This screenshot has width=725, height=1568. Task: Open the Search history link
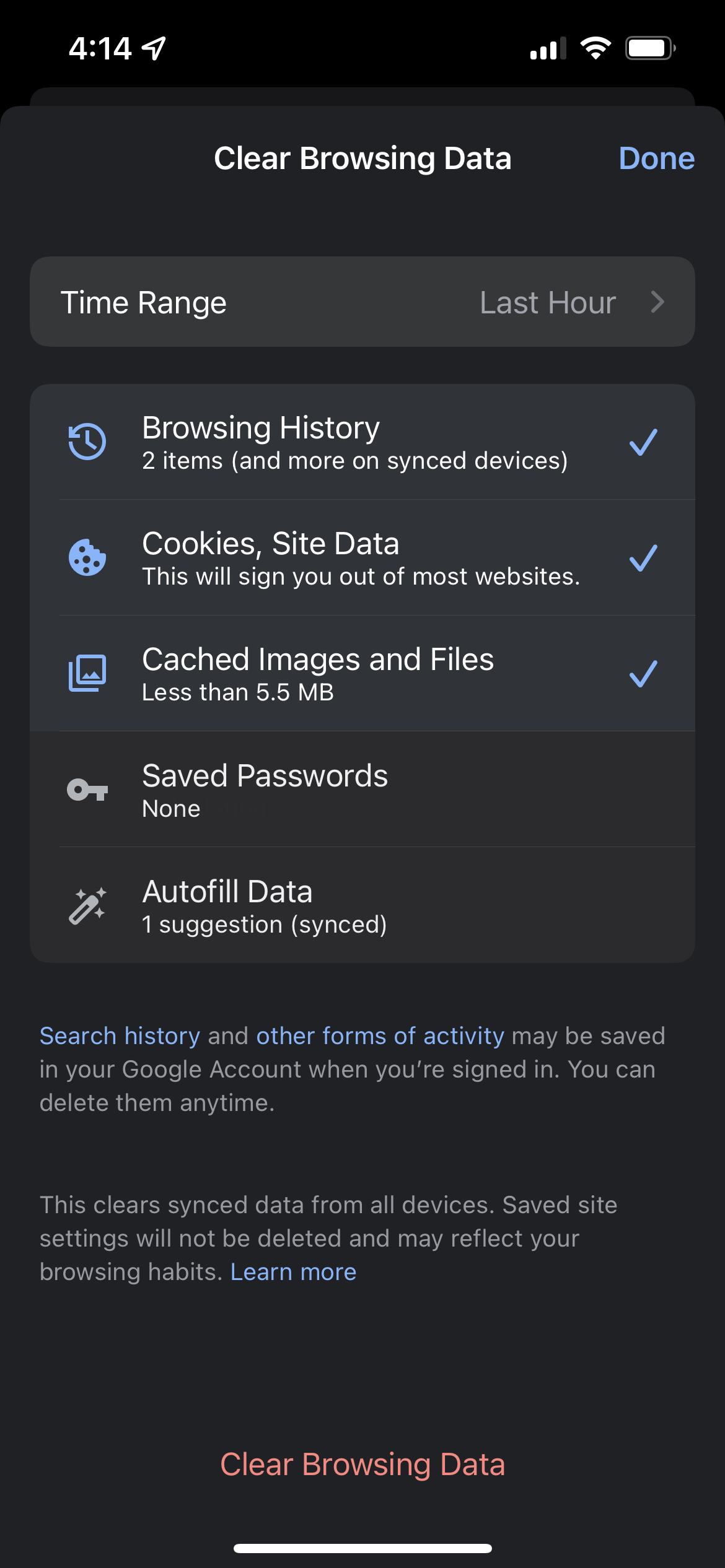pyautogui.click(x=120, y=1036)
